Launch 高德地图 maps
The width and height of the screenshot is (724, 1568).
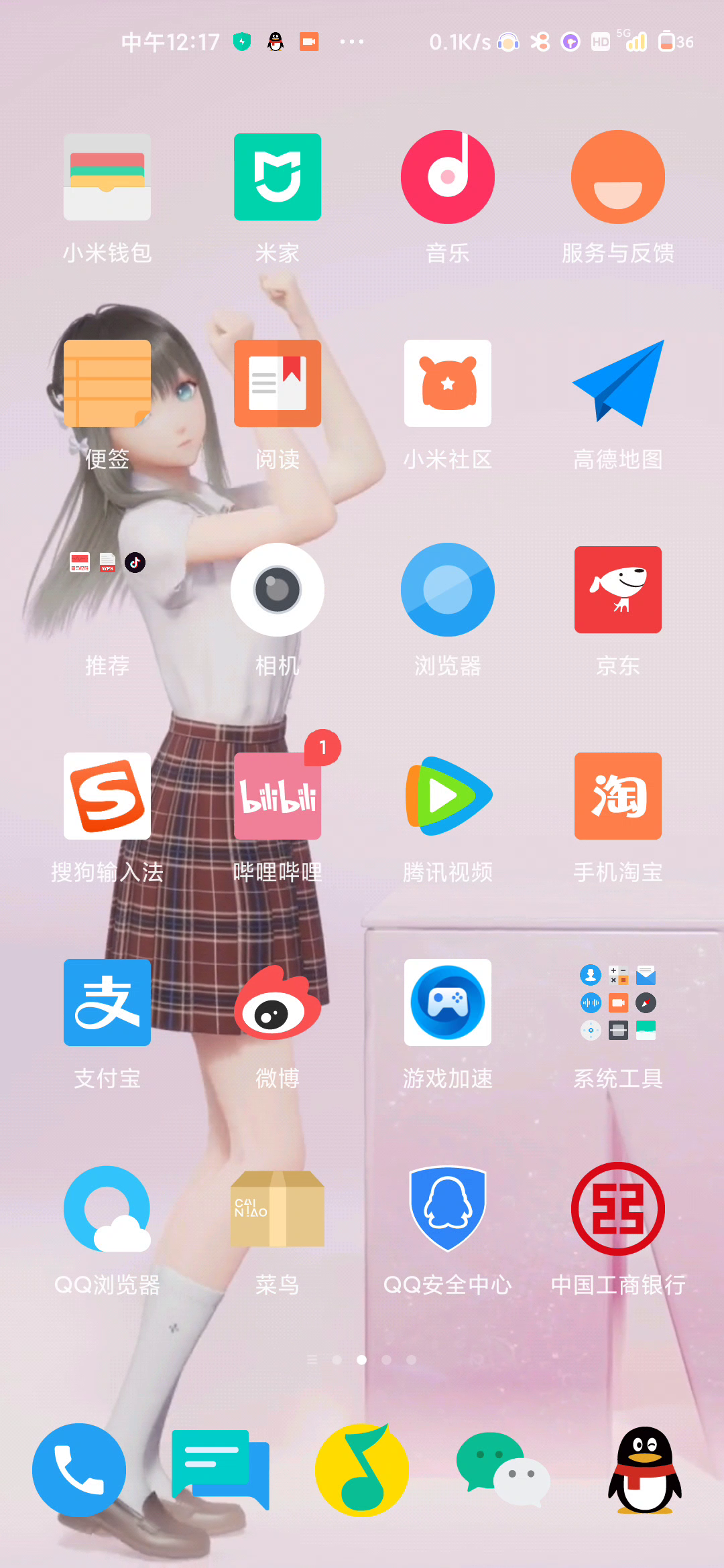(x=618, y=383)
